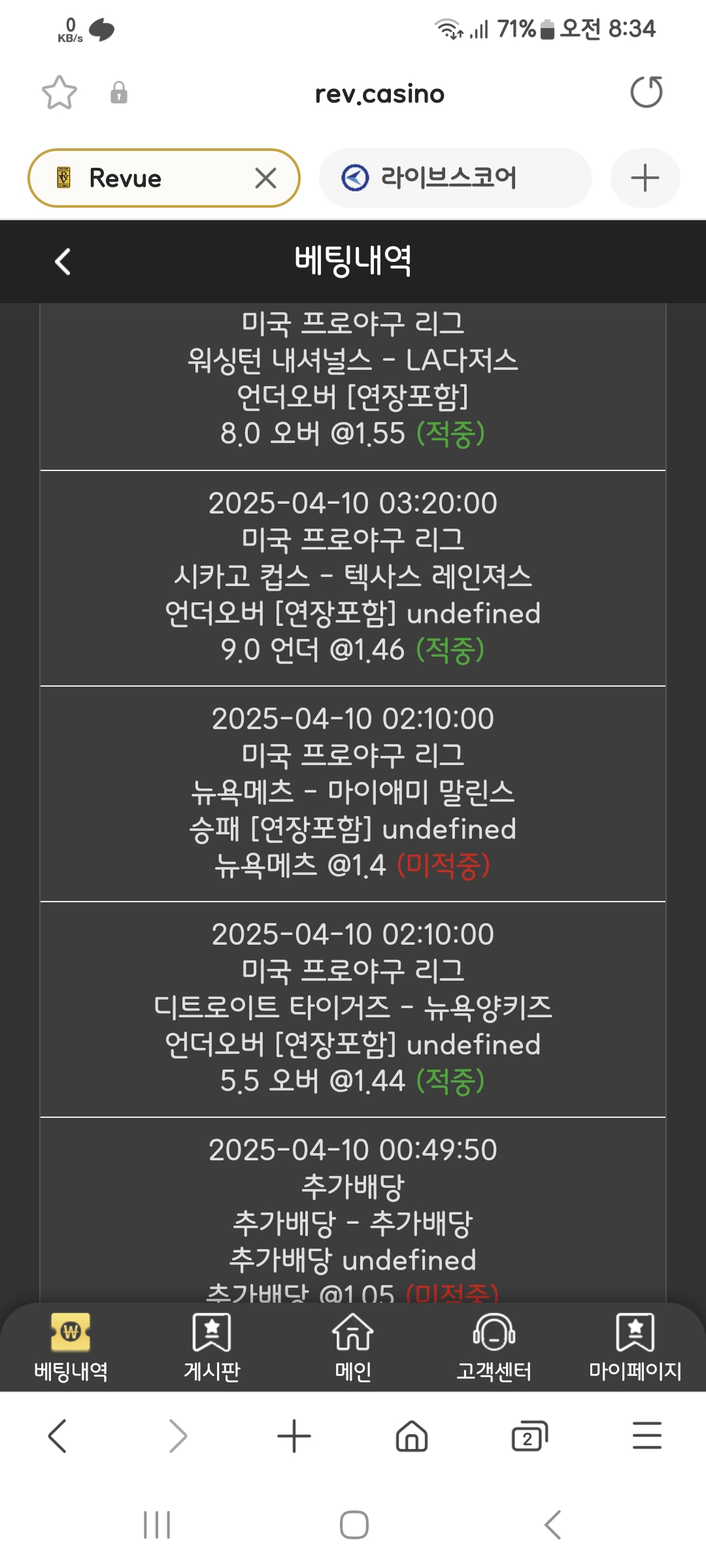Open a new tab from the browser toolbar
Viewport: 706px width, 1568px height.
click(x=294, y=1436)
